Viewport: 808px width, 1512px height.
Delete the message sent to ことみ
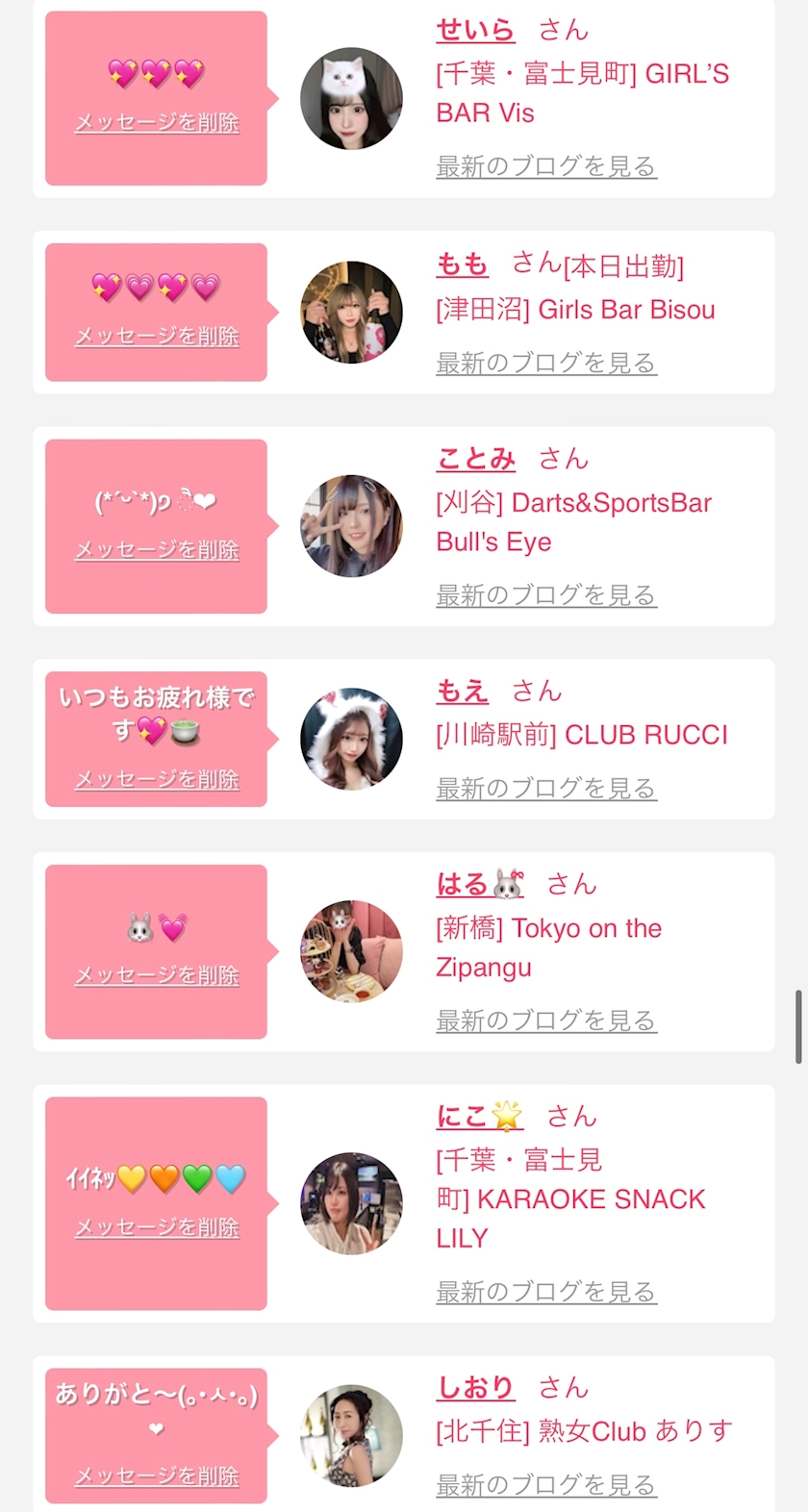click(157, 550)
